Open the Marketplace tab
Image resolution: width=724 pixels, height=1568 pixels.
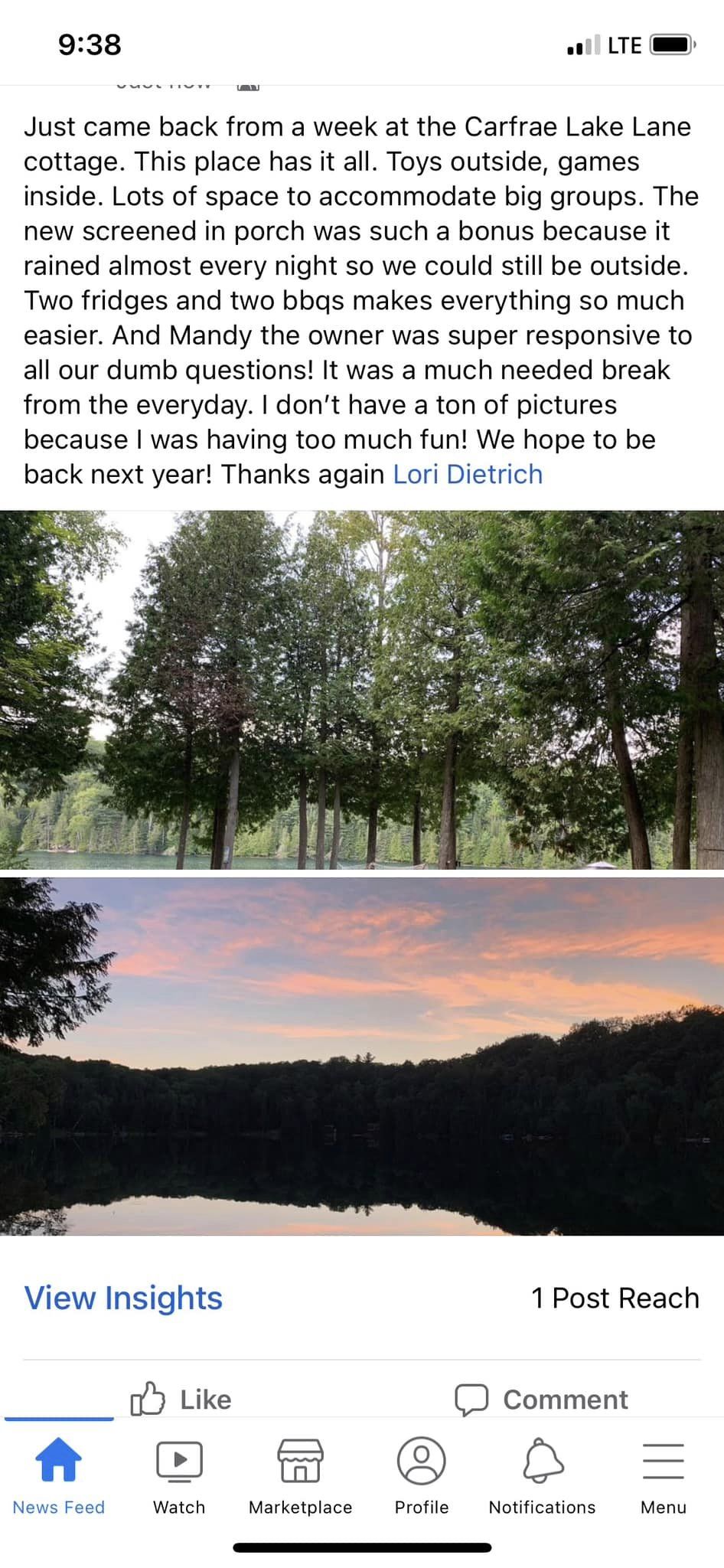click(300, 1477)
